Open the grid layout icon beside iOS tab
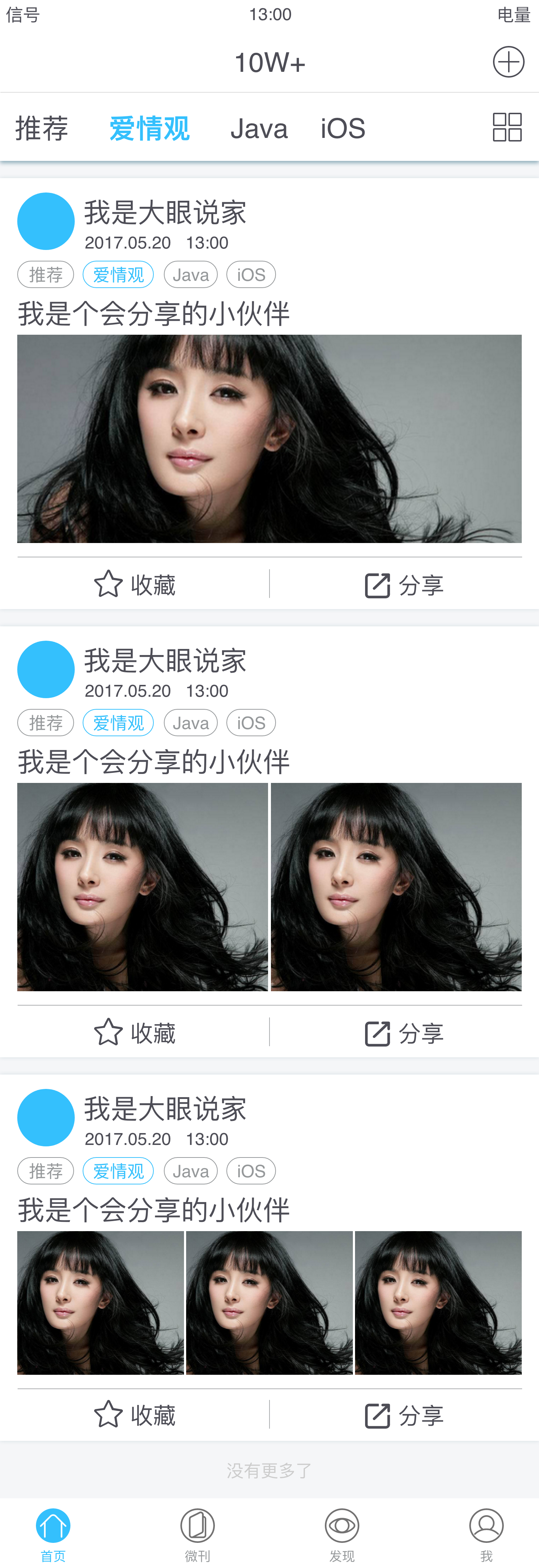 (508, 127)
